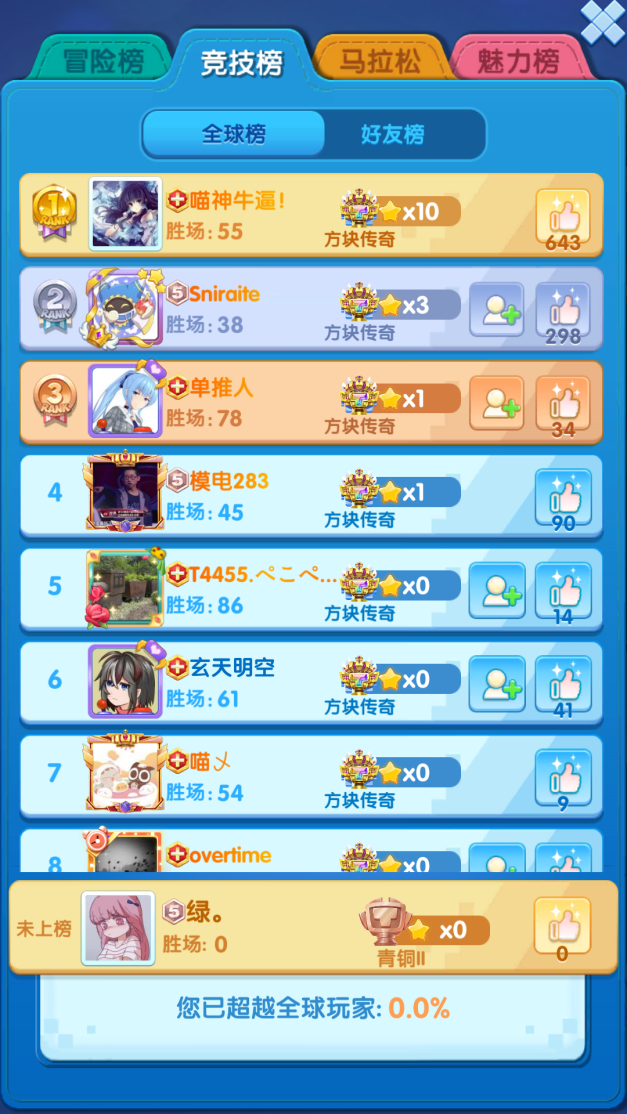
Task: Select the 好友榜 friends leaderboard
Action: (x=393, y=134)
